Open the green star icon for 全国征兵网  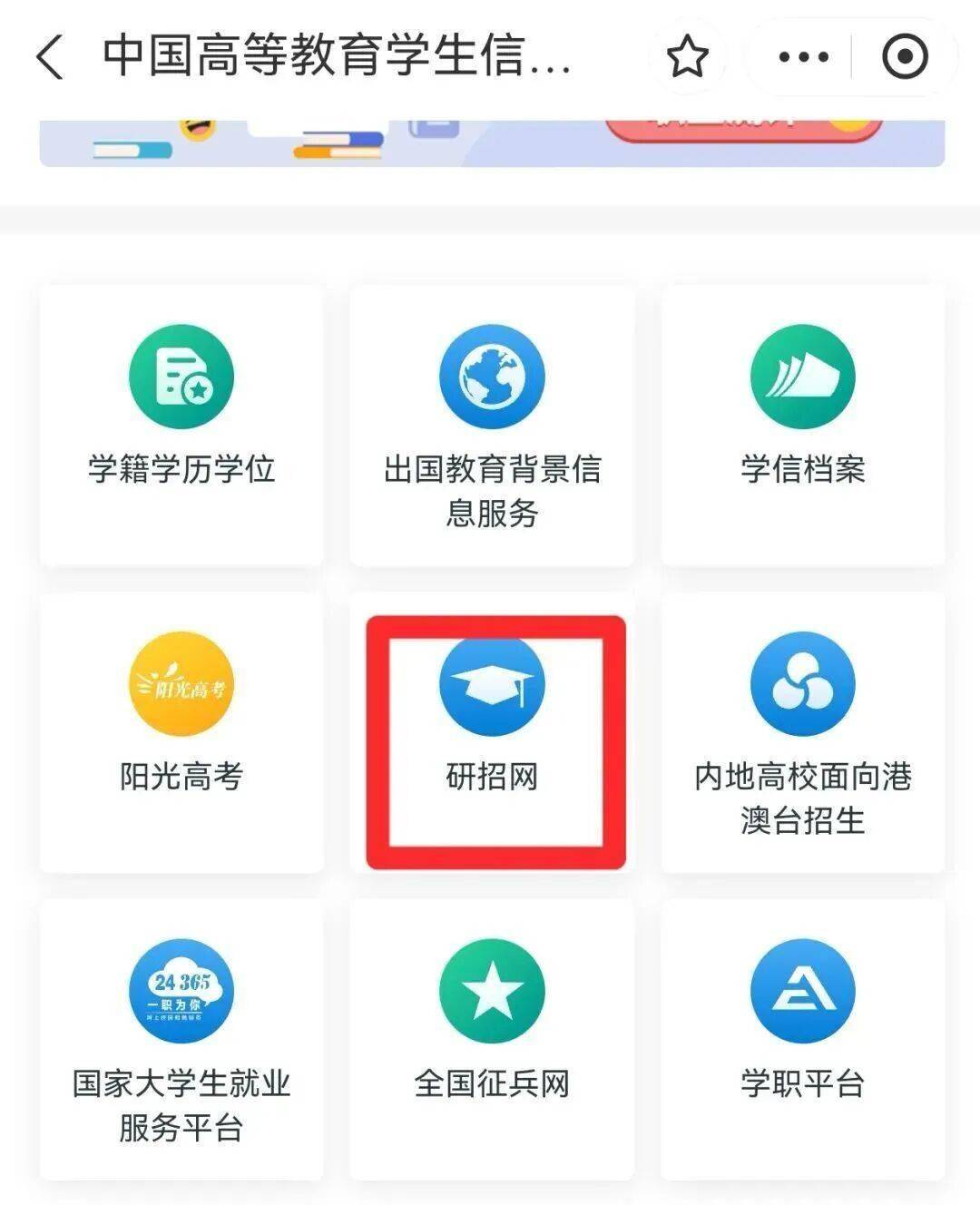[x=491, y=992]
